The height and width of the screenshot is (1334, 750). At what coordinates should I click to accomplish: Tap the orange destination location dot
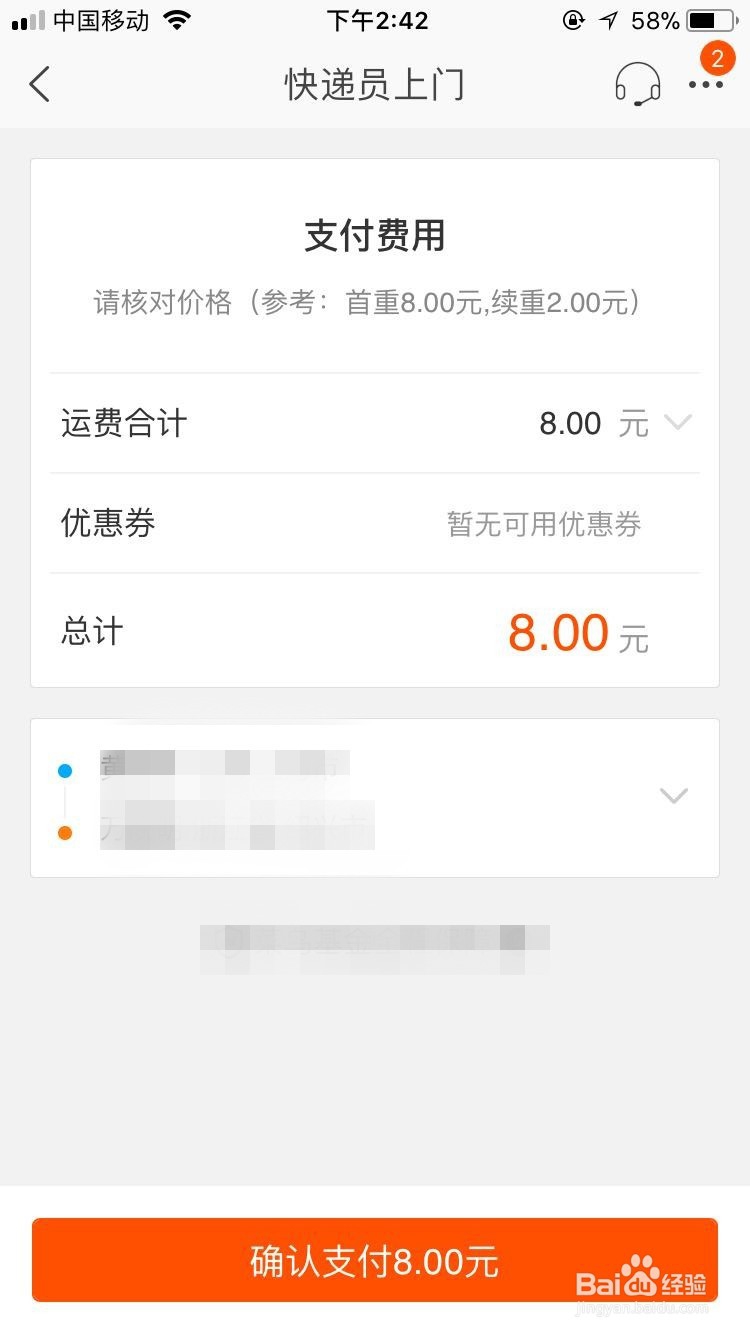point(65,832)
